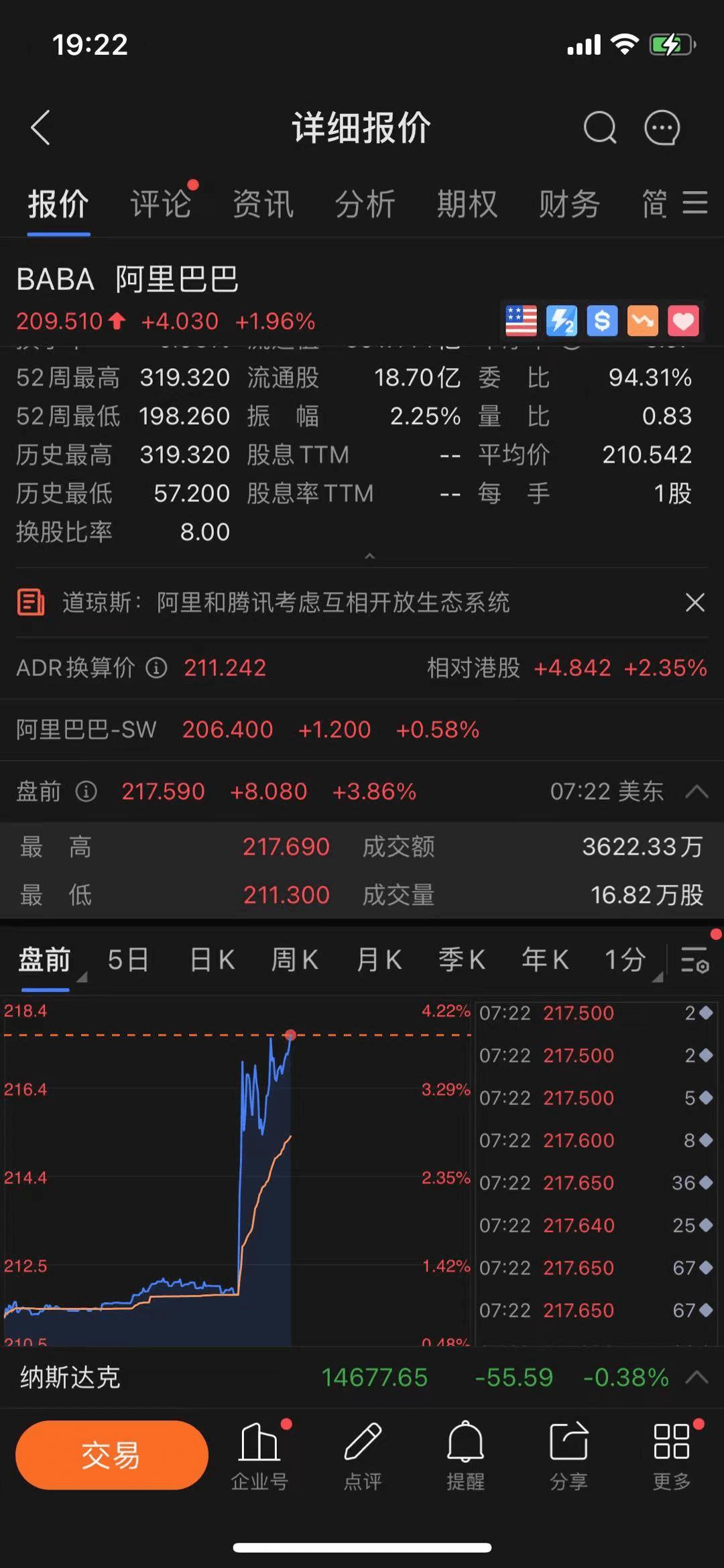
Task: Open the search magnifier icon
Action: (599, 127)
